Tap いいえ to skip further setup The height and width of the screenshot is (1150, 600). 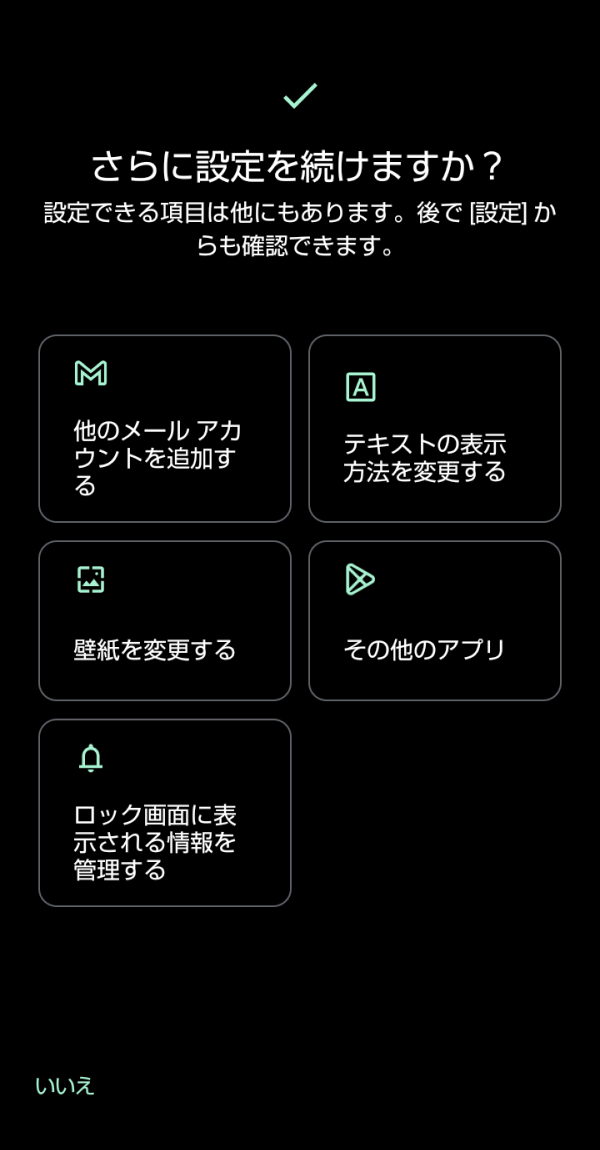click(65, 1085)
